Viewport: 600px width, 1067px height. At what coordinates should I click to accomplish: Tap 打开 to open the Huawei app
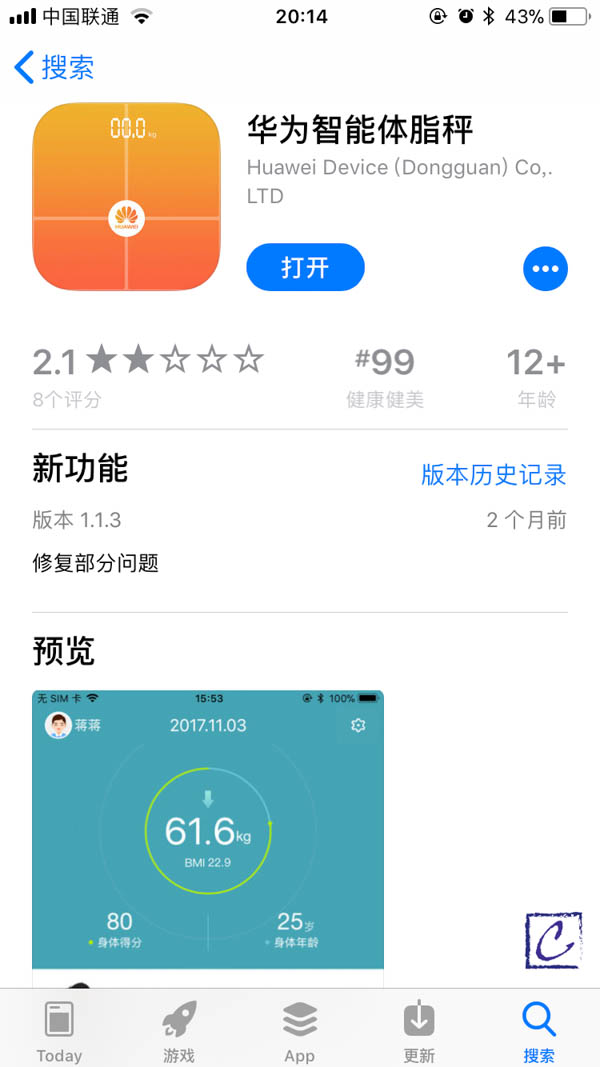[x=305, y=267]
